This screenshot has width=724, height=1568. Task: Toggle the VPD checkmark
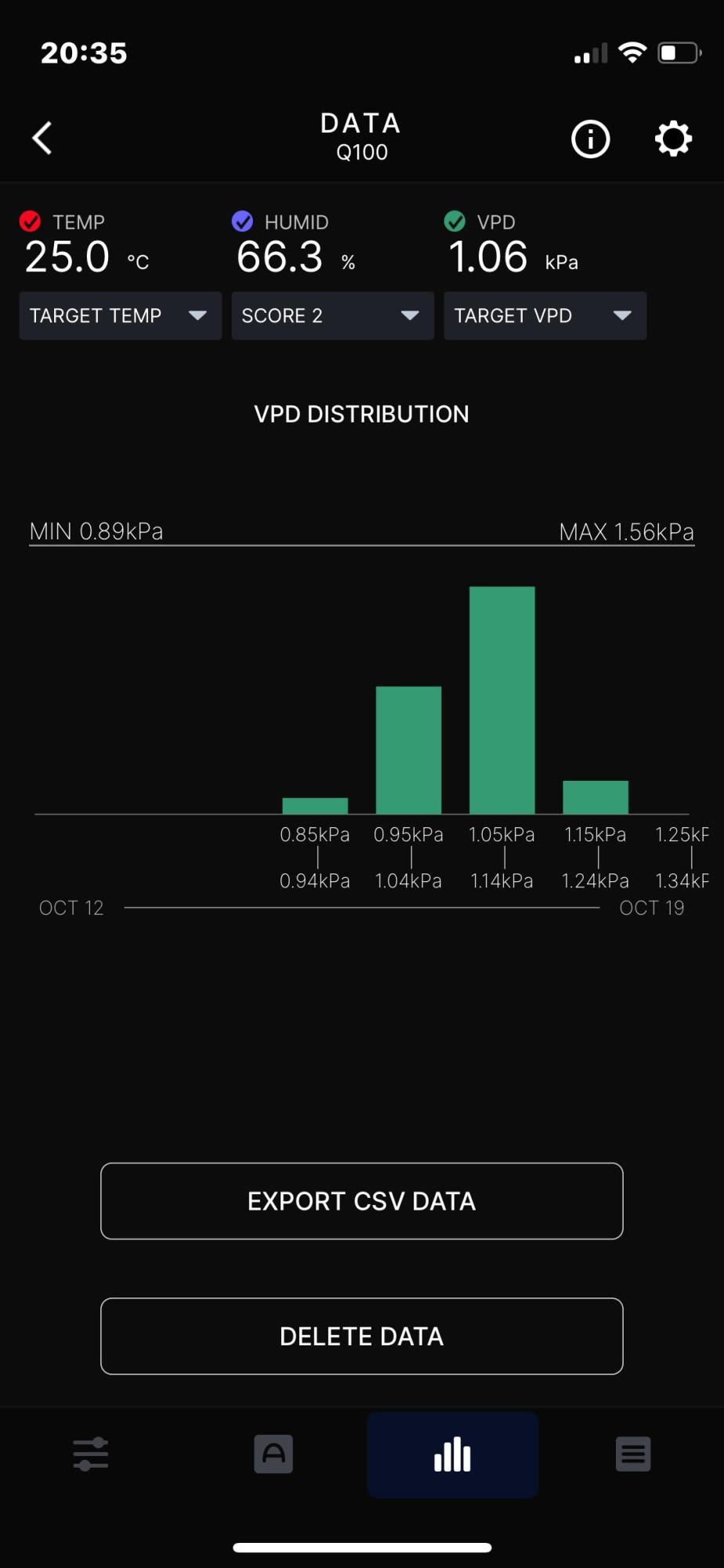point(454,222)
